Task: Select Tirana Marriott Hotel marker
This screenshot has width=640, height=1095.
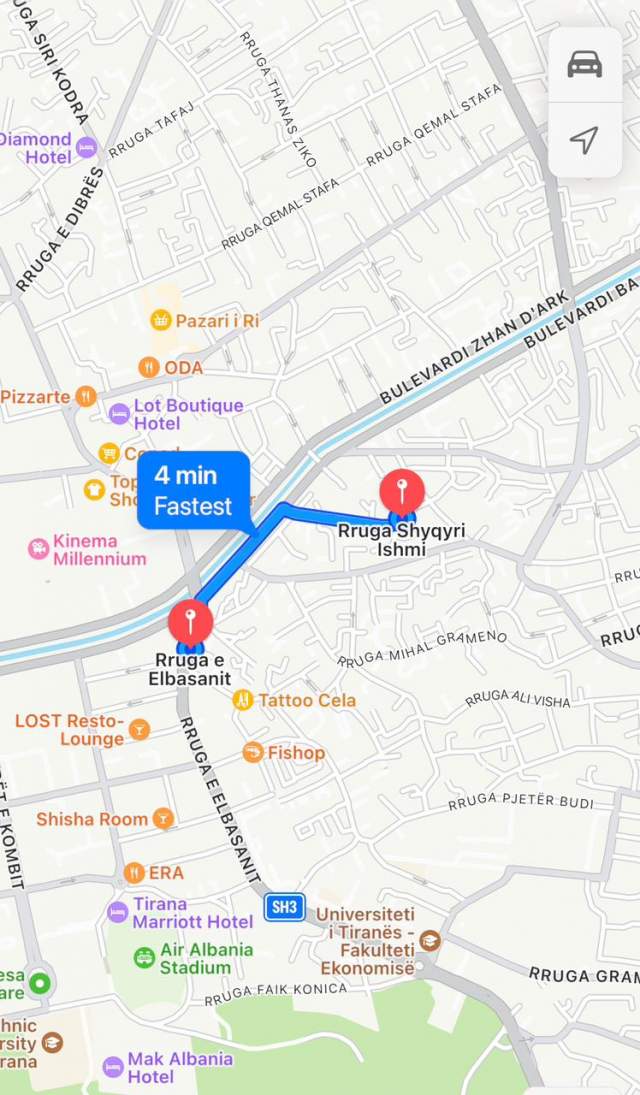Action: click(x=117, y=912)
